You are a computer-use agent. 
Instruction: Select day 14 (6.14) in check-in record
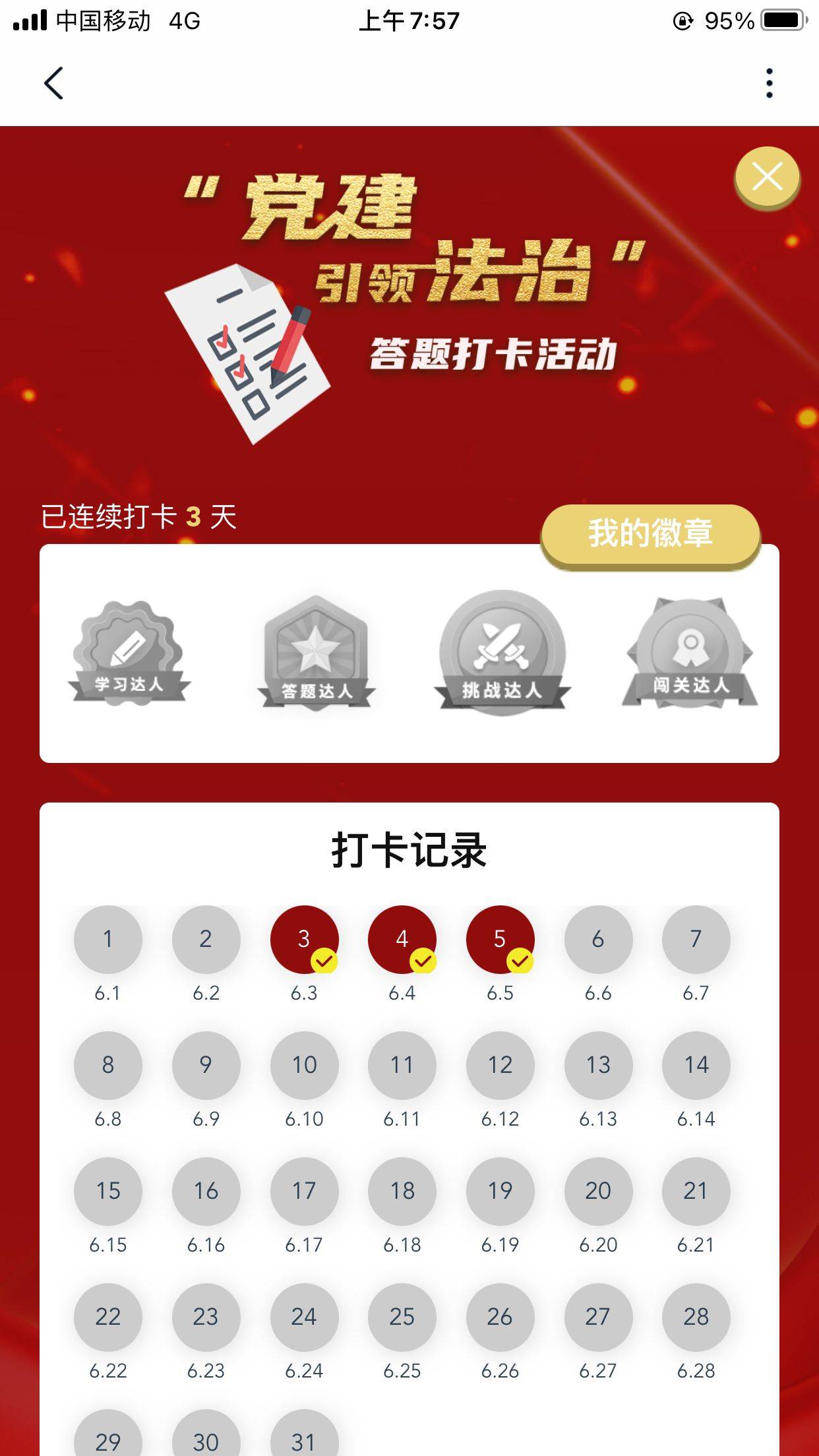[x=696, y=1065]
